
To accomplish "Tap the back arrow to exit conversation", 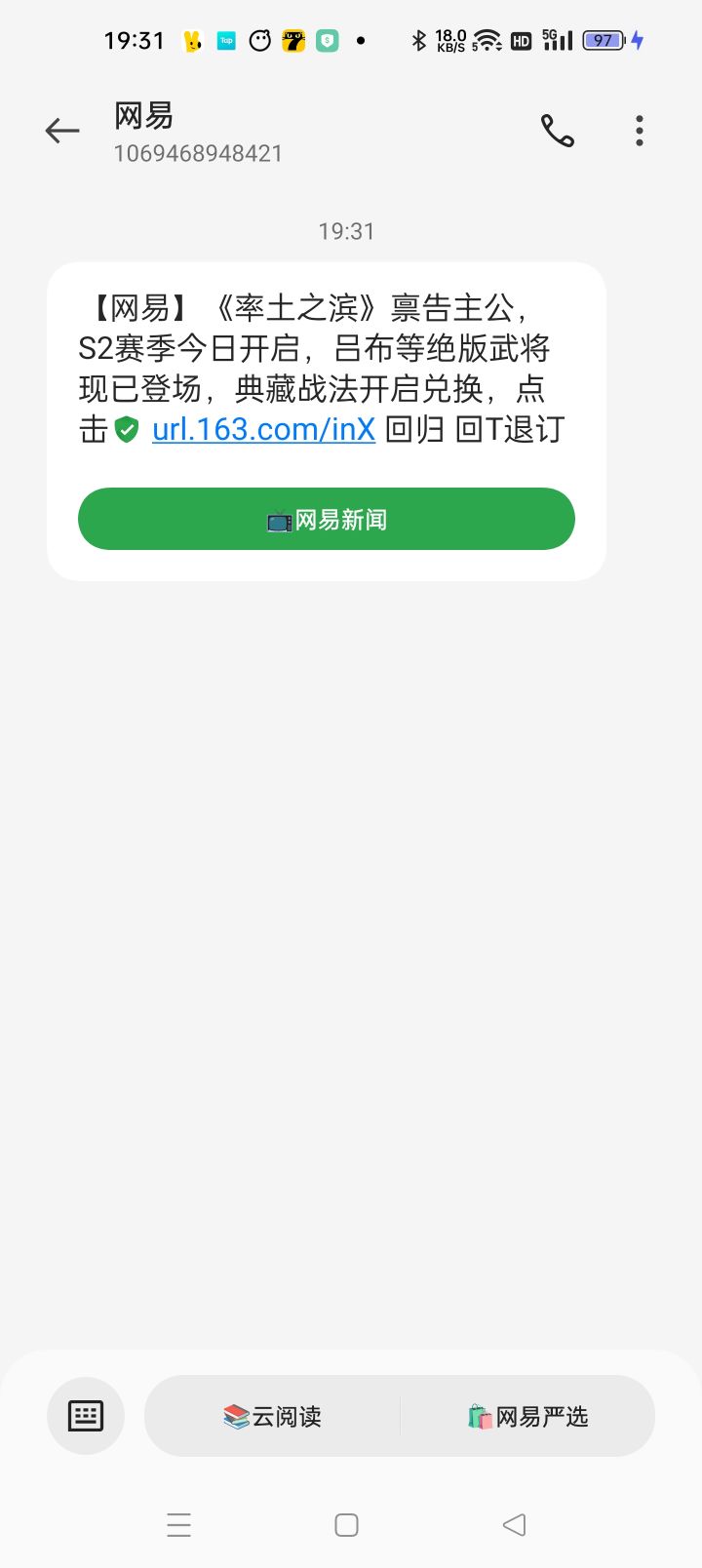I will 61,130.
